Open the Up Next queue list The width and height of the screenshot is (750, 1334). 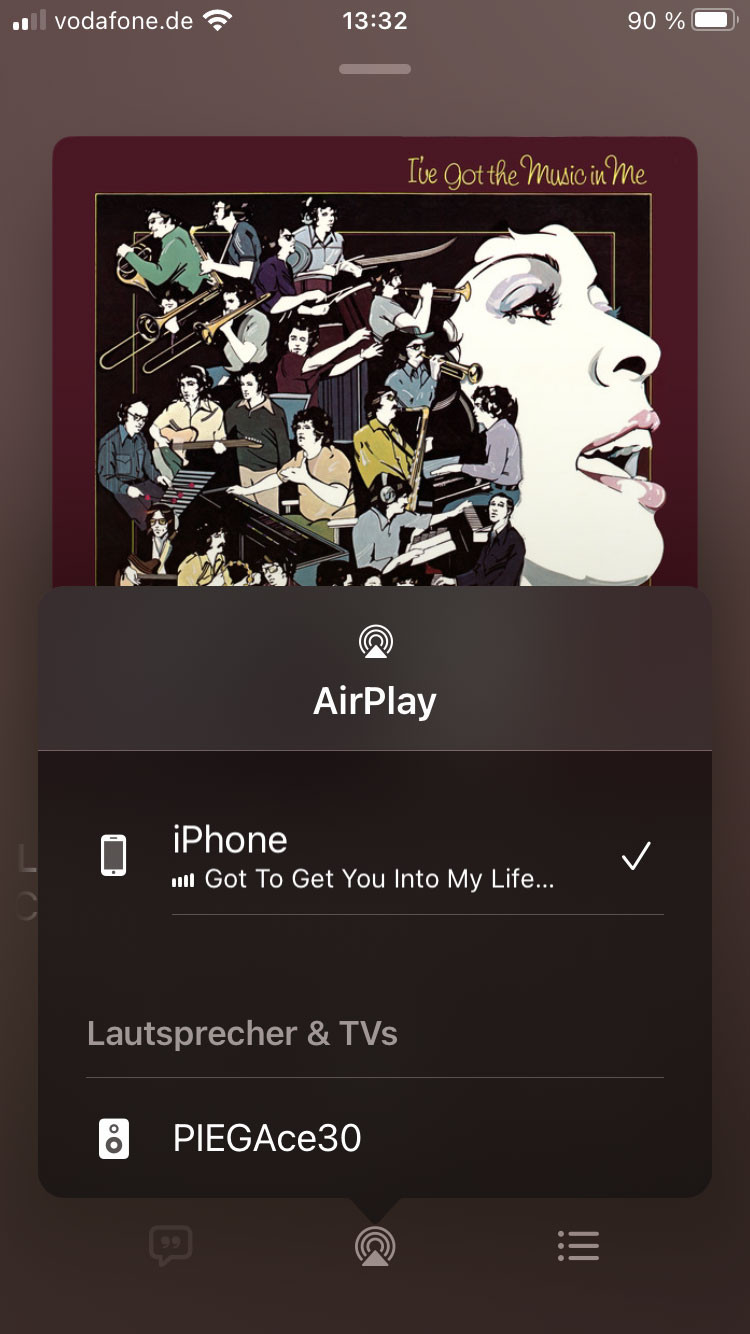point(578,1246)
